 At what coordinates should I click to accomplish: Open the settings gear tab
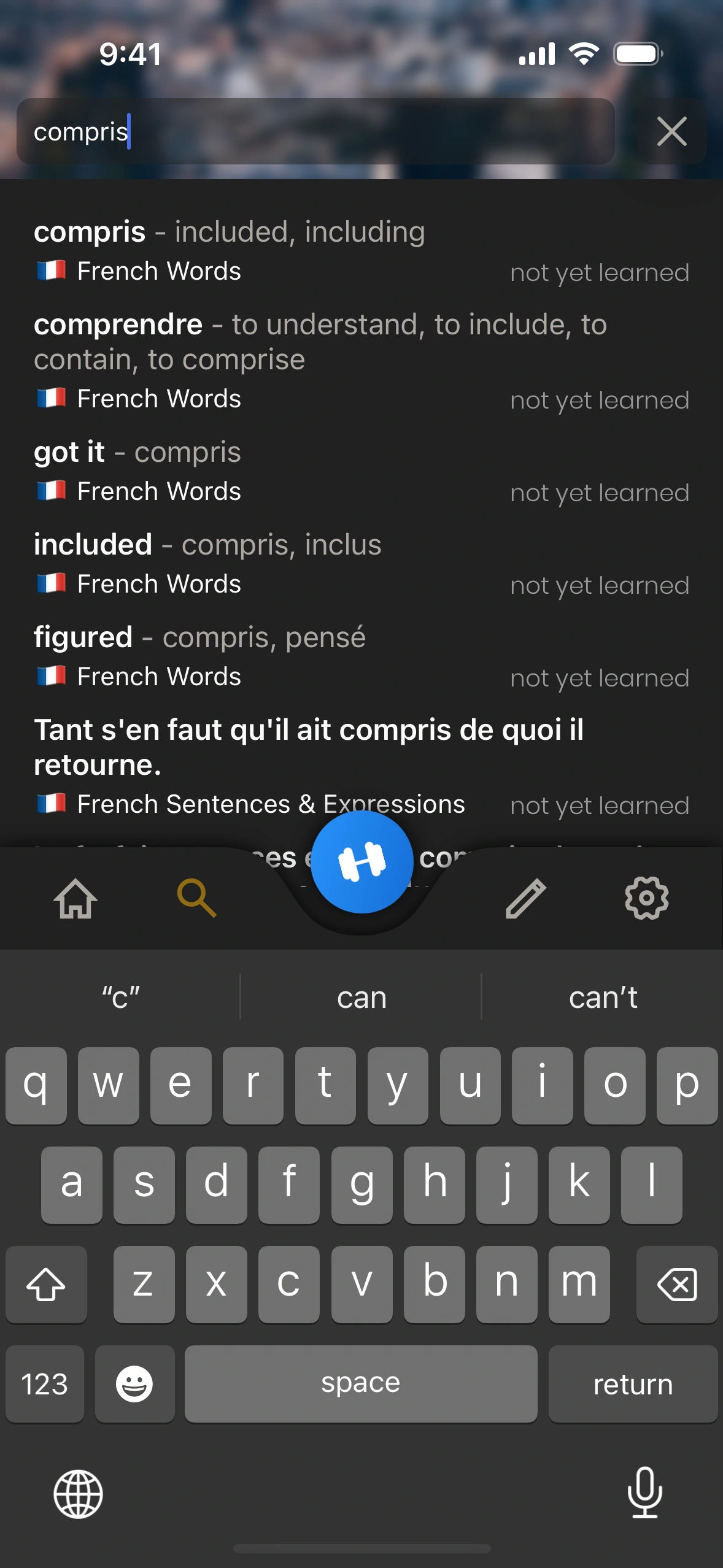(x=646, y=899)
